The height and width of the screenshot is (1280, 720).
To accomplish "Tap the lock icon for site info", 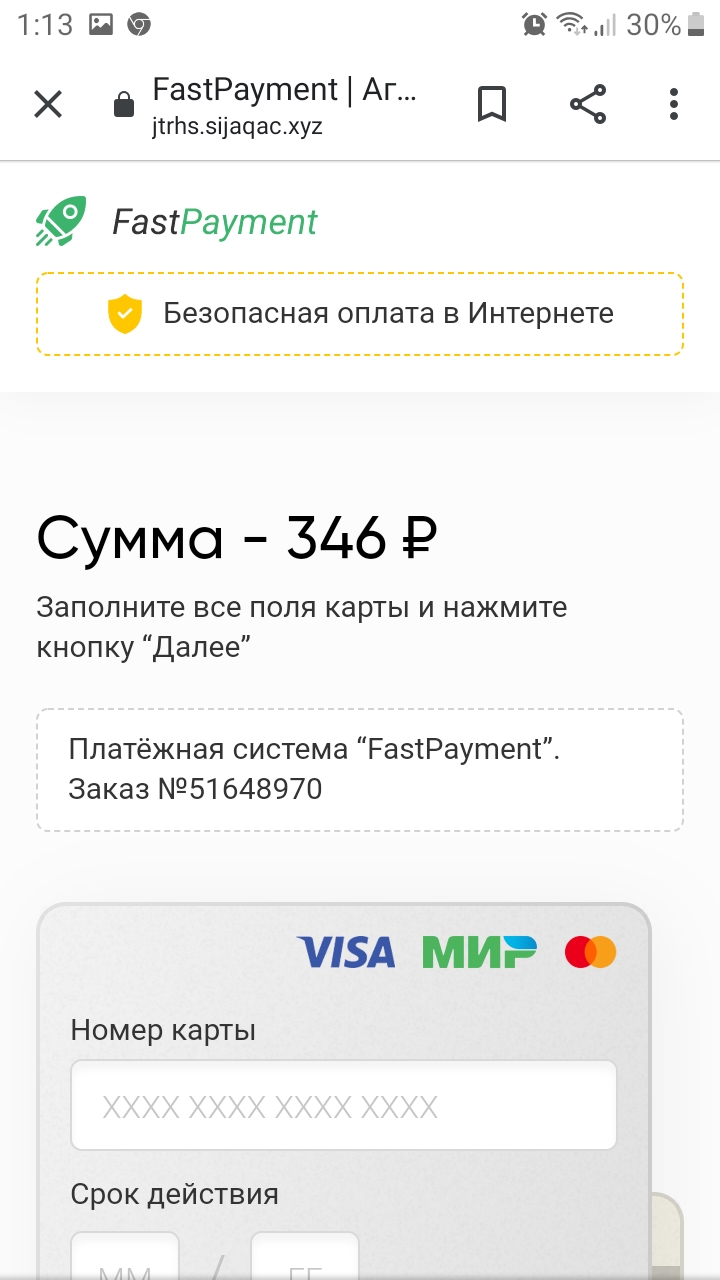I will pyautogui.click(x=124, y=104).
